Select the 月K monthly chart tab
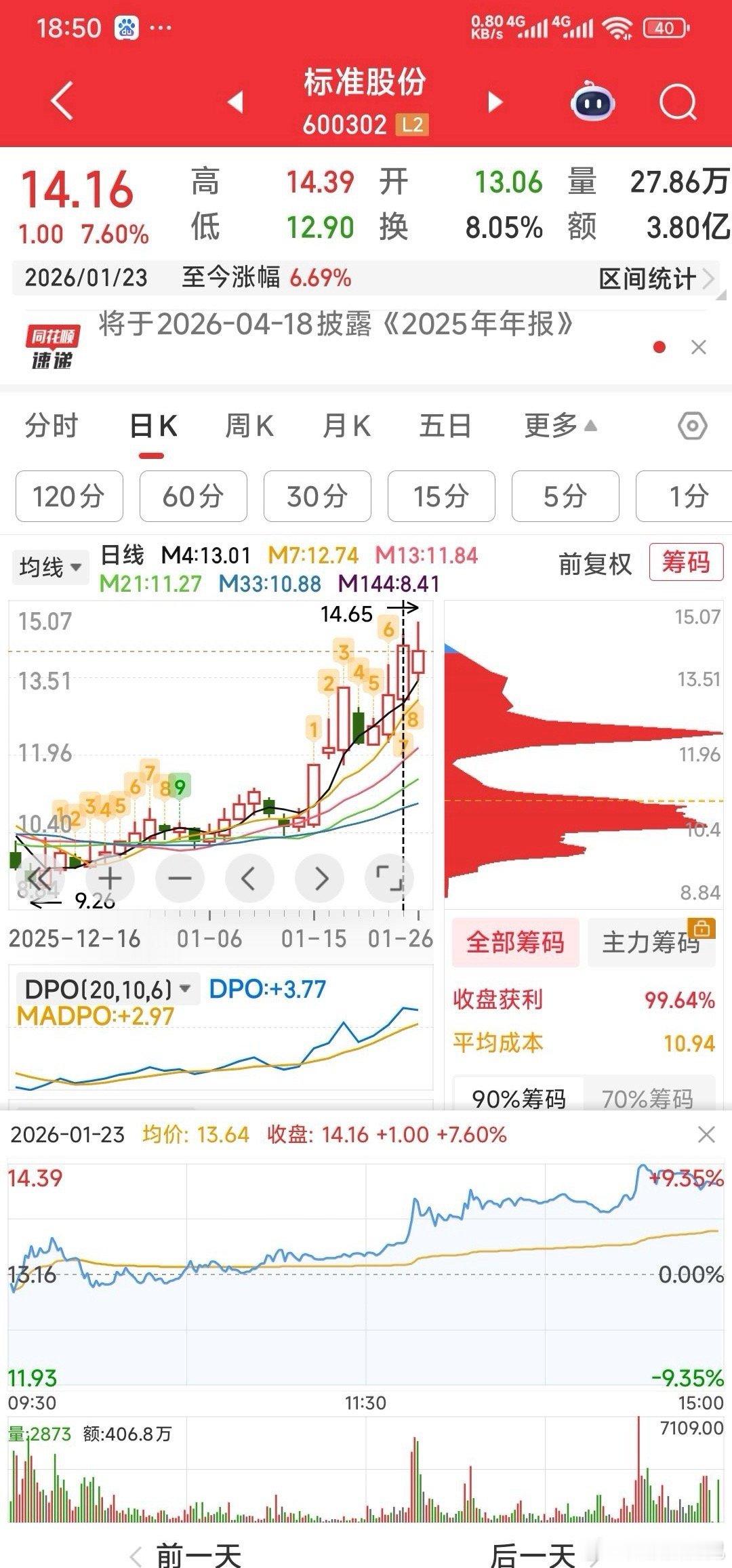 (x=346, y=426)
